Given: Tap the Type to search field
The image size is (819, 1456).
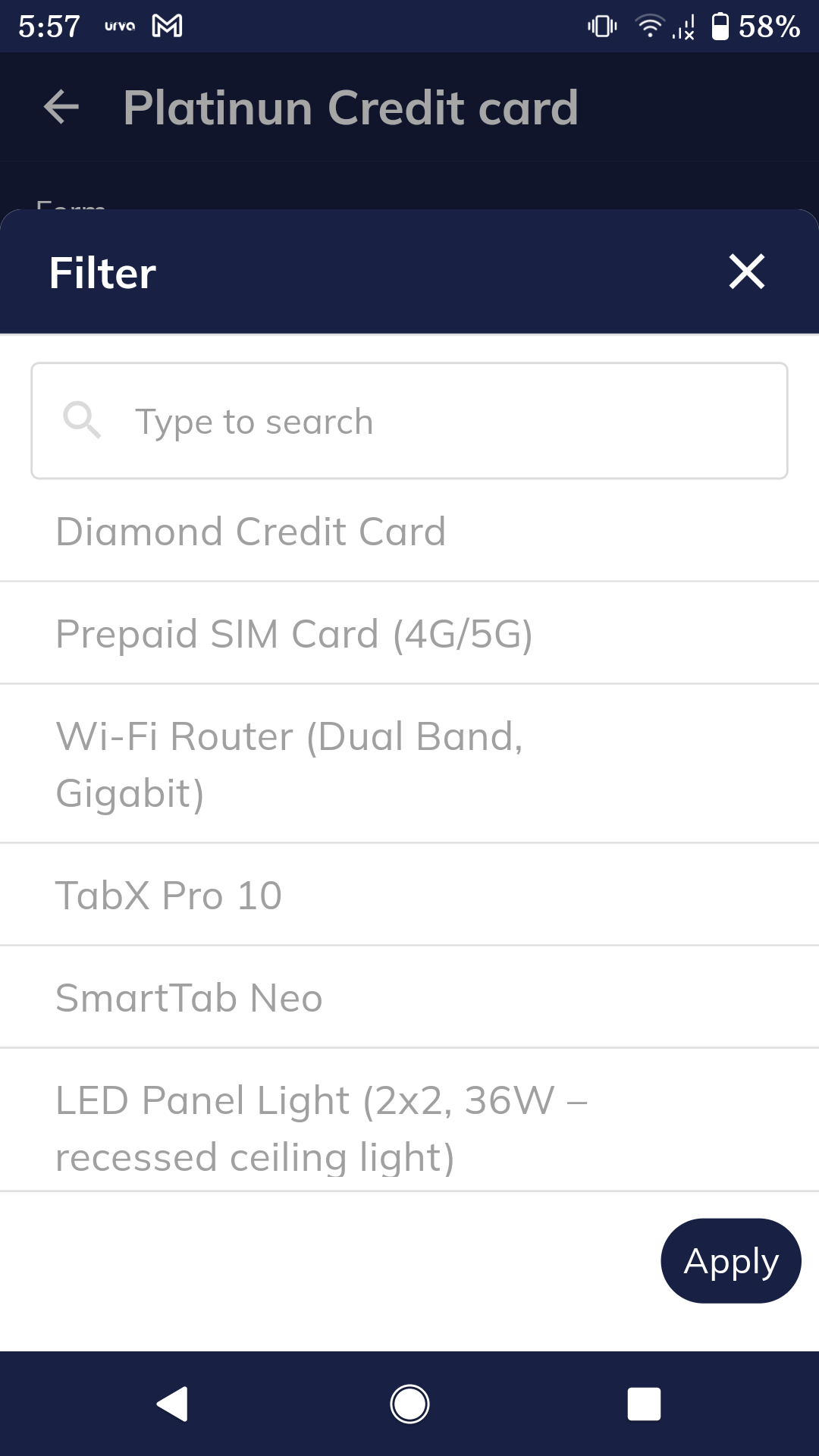Looking at the screenshot, I should coord(409,421).
